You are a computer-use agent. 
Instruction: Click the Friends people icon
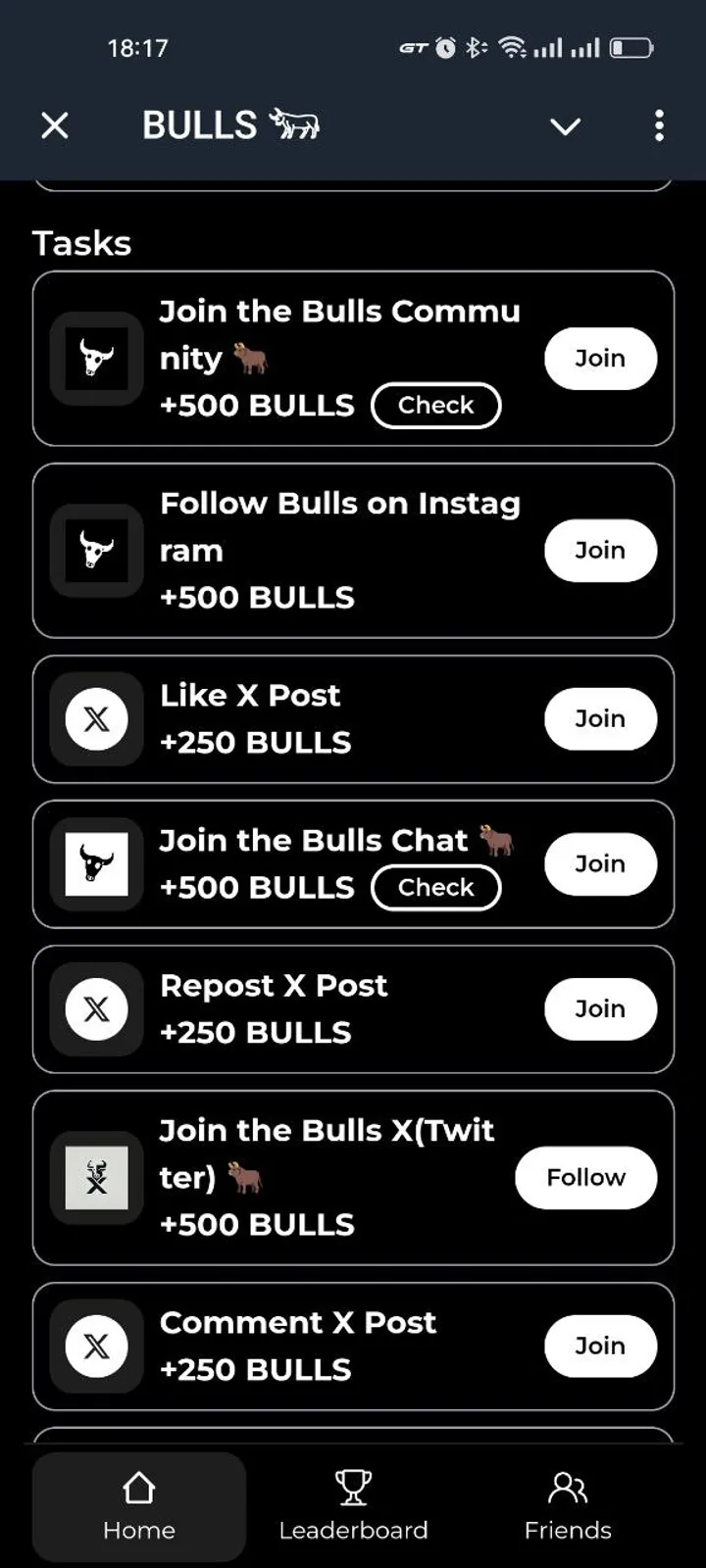tap(568, 1487)
